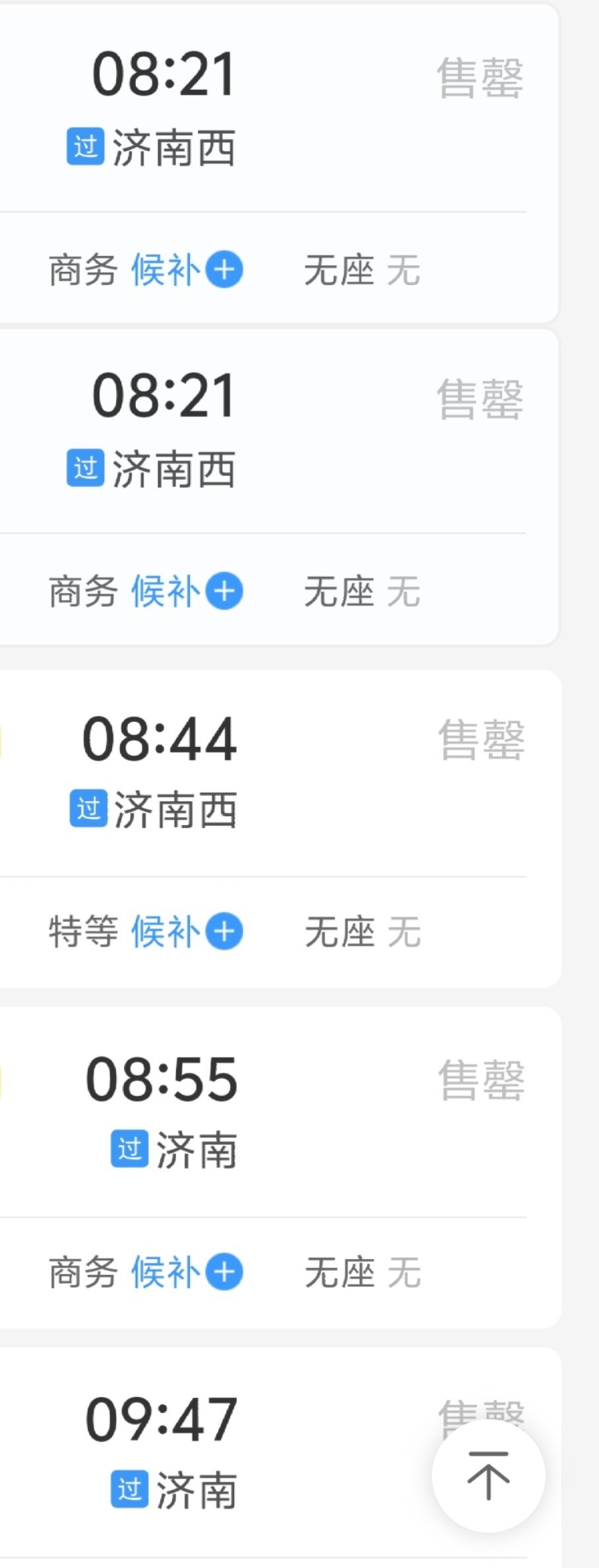Tap 售罄 label on the 08:44 train
599x1568 pixels.
point(481,738)
